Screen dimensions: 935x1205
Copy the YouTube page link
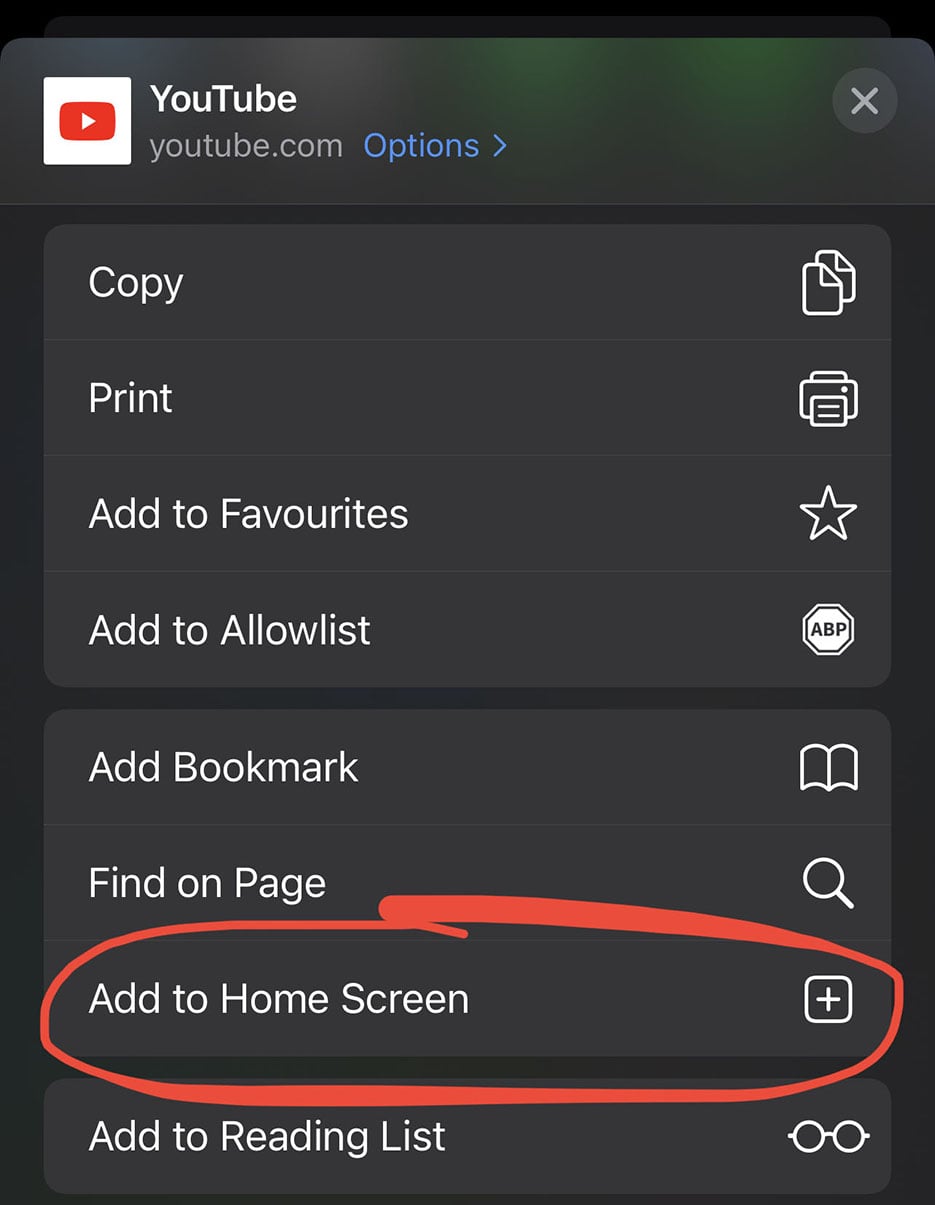pos(466,283)
